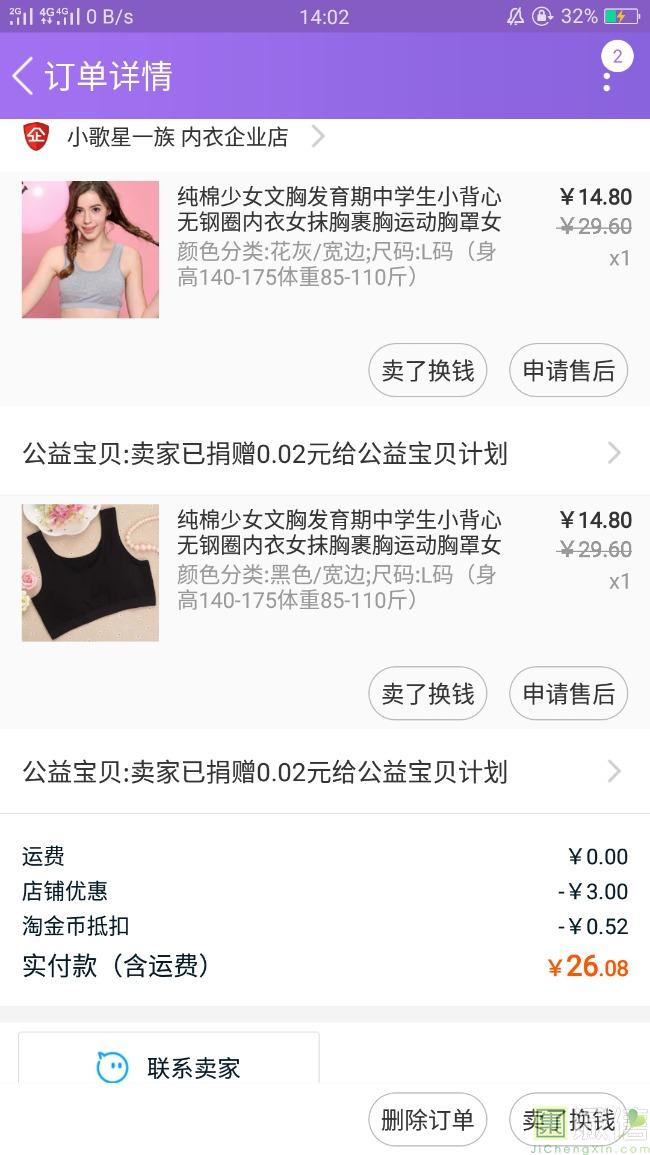Request 申请售后 for the 黑色 item

[x=568, y=693]
